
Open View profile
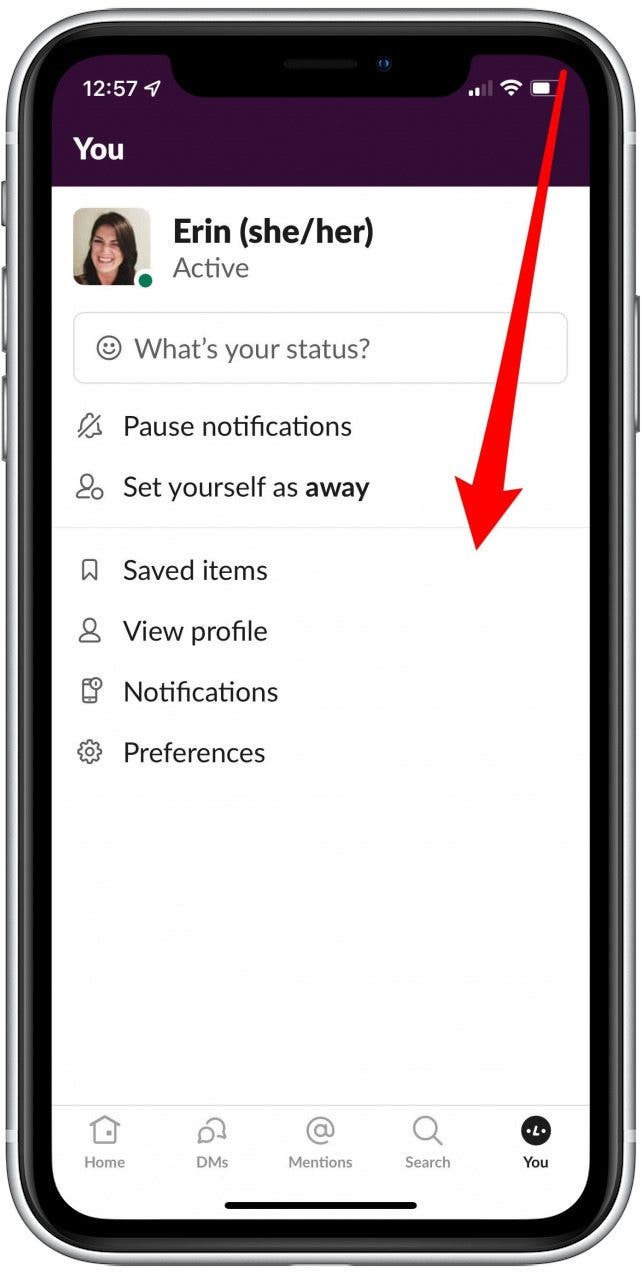tap(195, 632)
